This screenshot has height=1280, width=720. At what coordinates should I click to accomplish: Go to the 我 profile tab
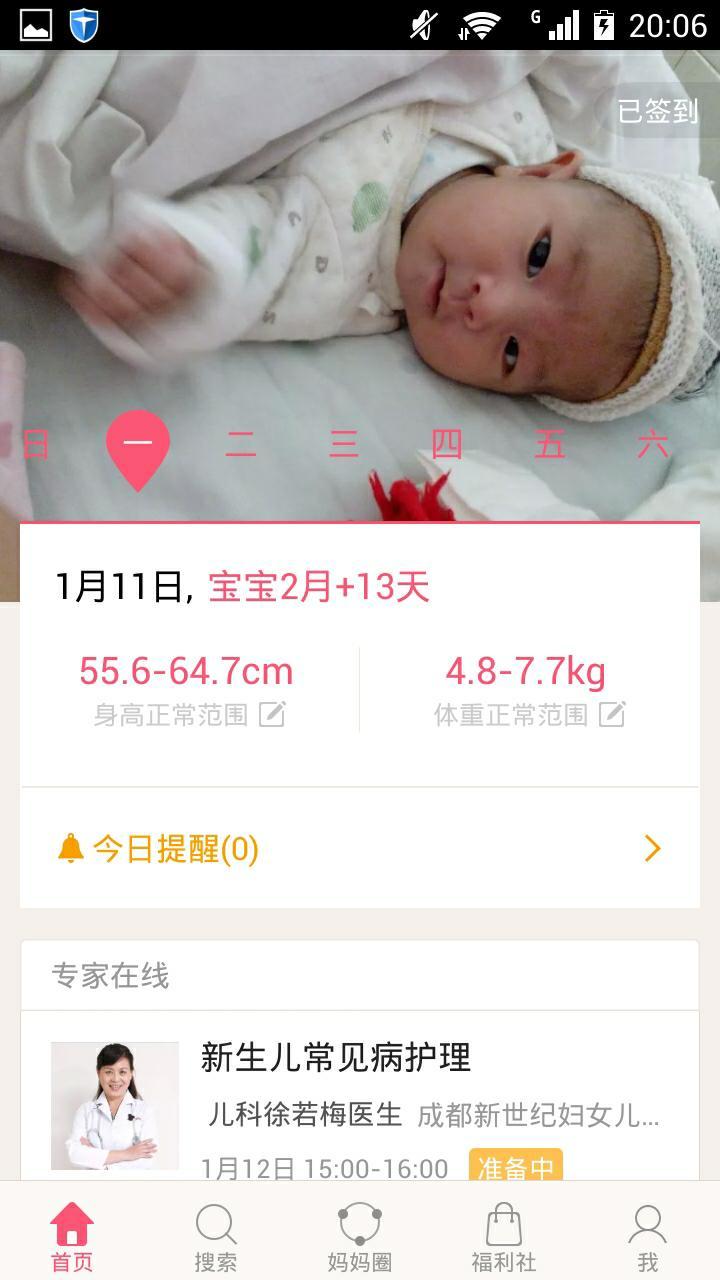tap(648, 1238)
